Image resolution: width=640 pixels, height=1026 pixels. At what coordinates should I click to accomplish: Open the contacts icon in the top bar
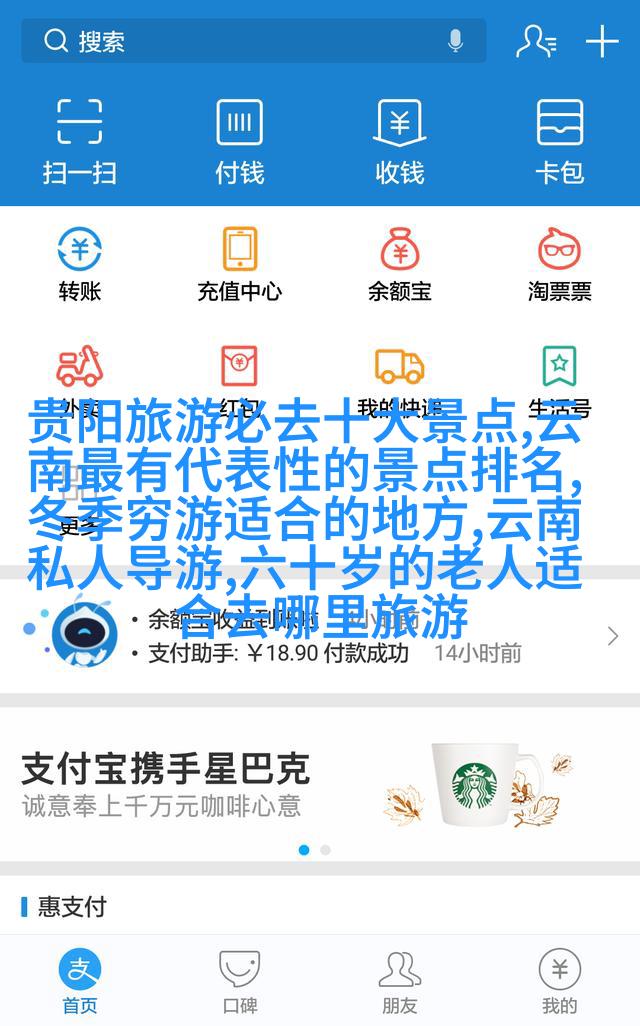tap(535, 41)
